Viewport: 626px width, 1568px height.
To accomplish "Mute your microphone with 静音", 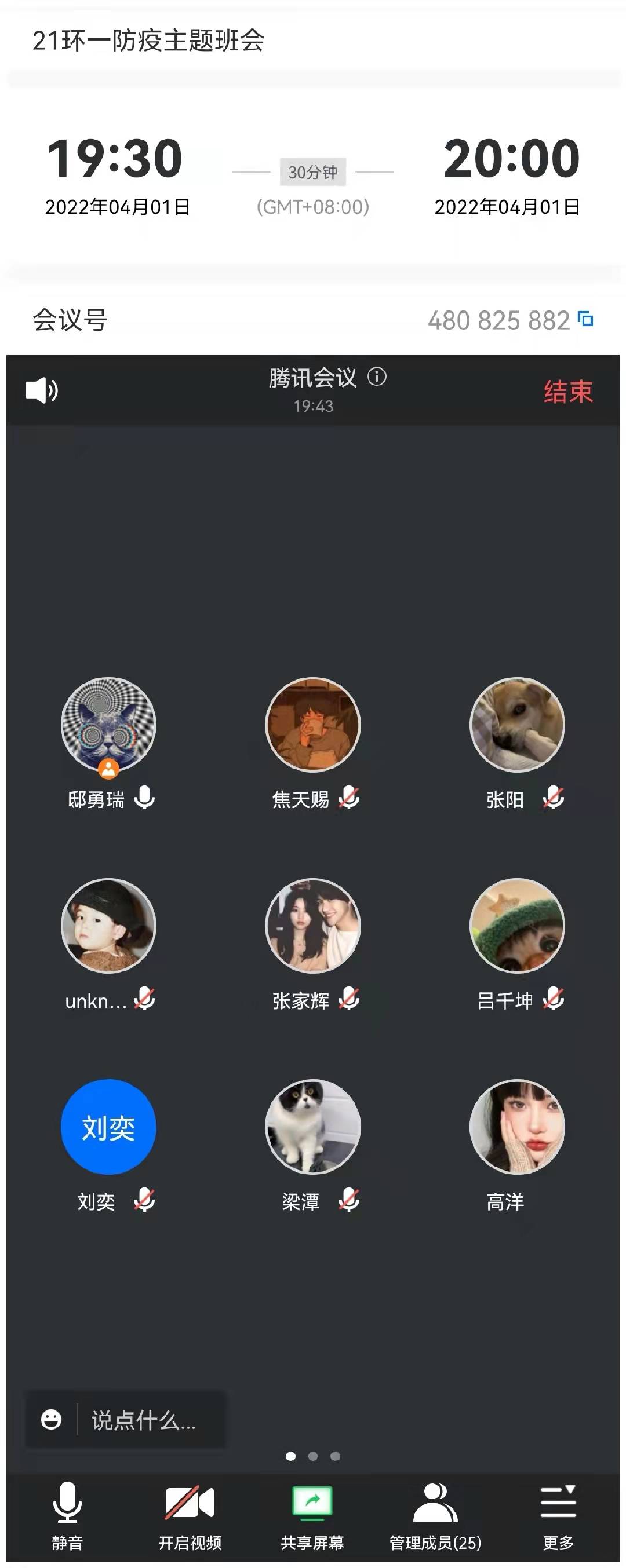I will click(x=67, y=1515).
